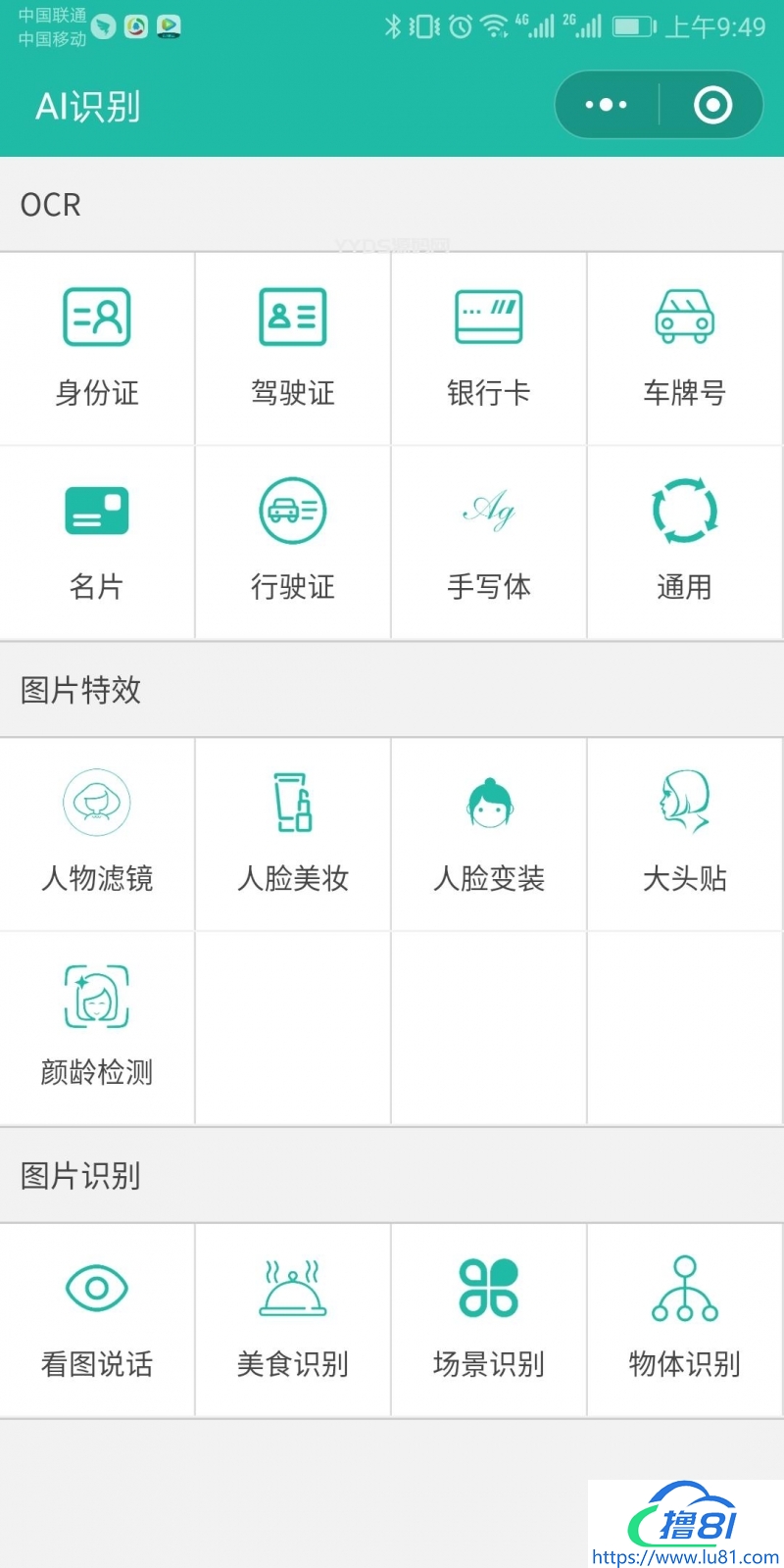Open the 颜龄检测 age detection tool

click(96, 1026)
